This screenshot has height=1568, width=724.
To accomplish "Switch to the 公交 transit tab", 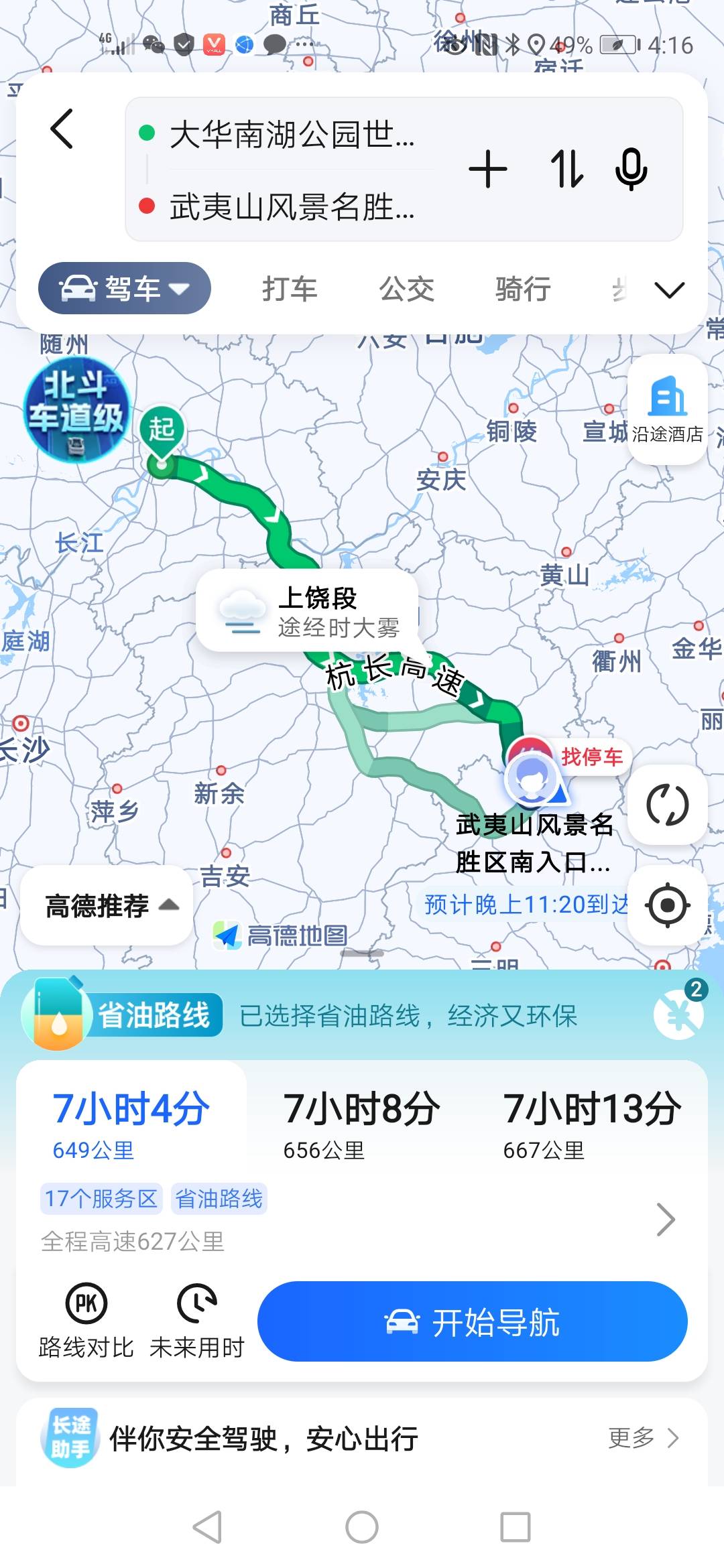I will pyautogui.click(x=408, y=288).
